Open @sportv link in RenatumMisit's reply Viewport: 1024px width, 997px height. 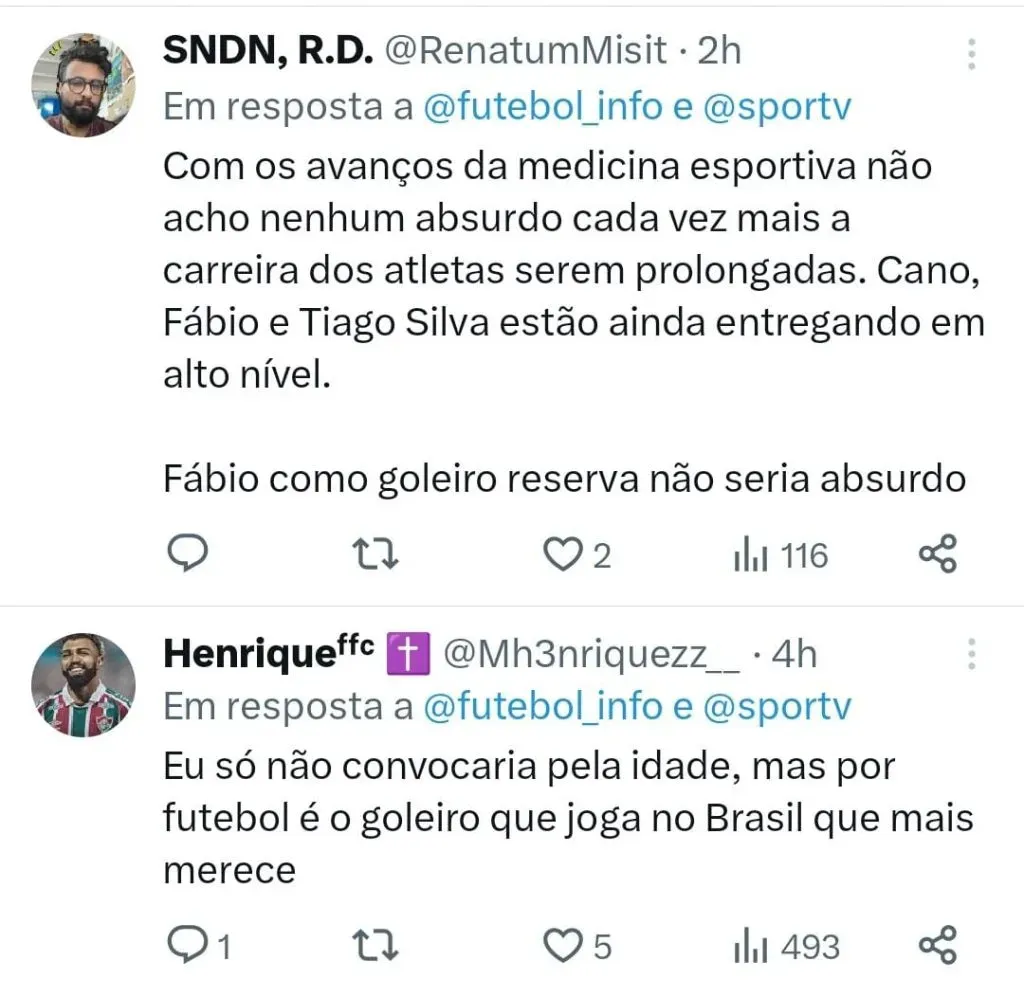pos(778,107)
